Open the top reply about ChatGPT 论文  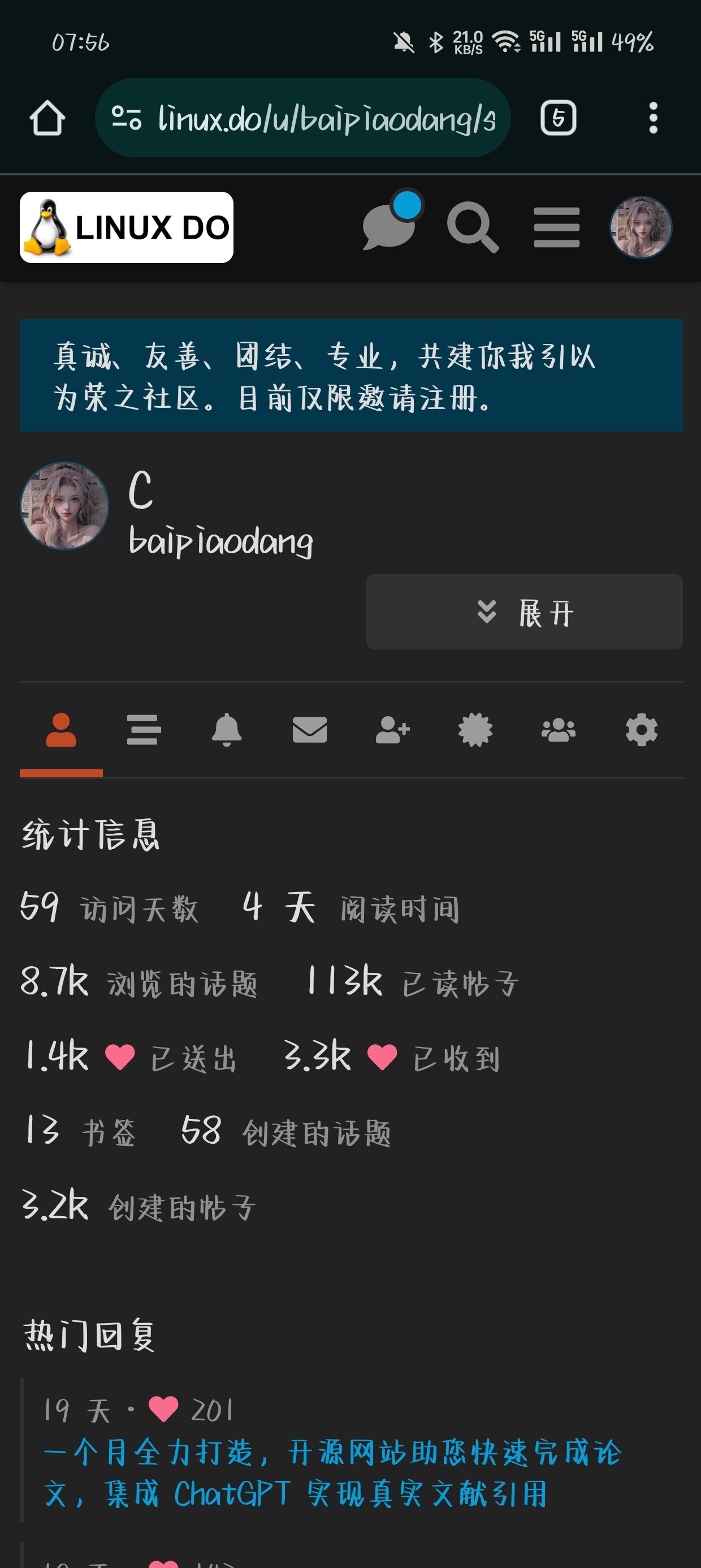point(332,1473)
